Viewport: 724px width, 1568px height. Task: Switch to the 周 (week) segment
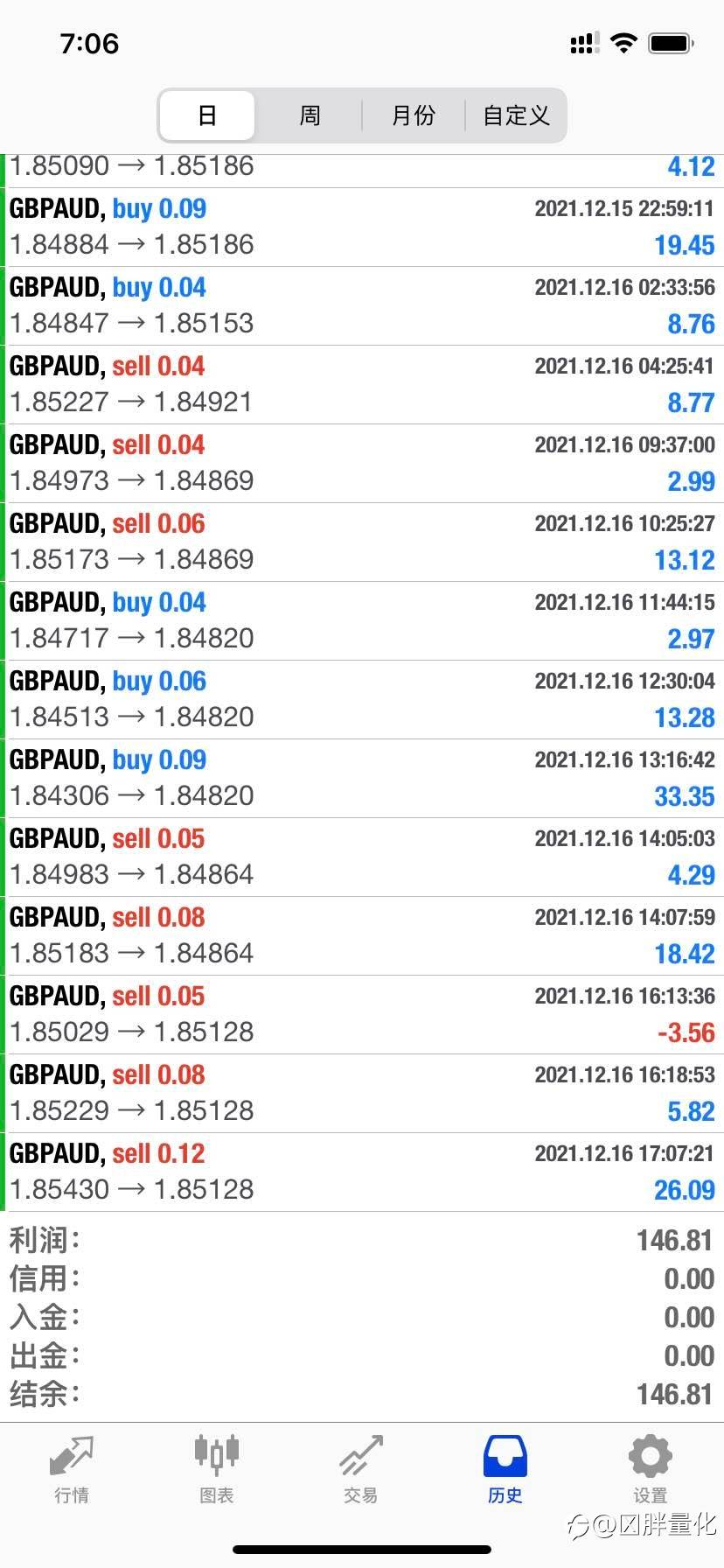click(310, 115)
